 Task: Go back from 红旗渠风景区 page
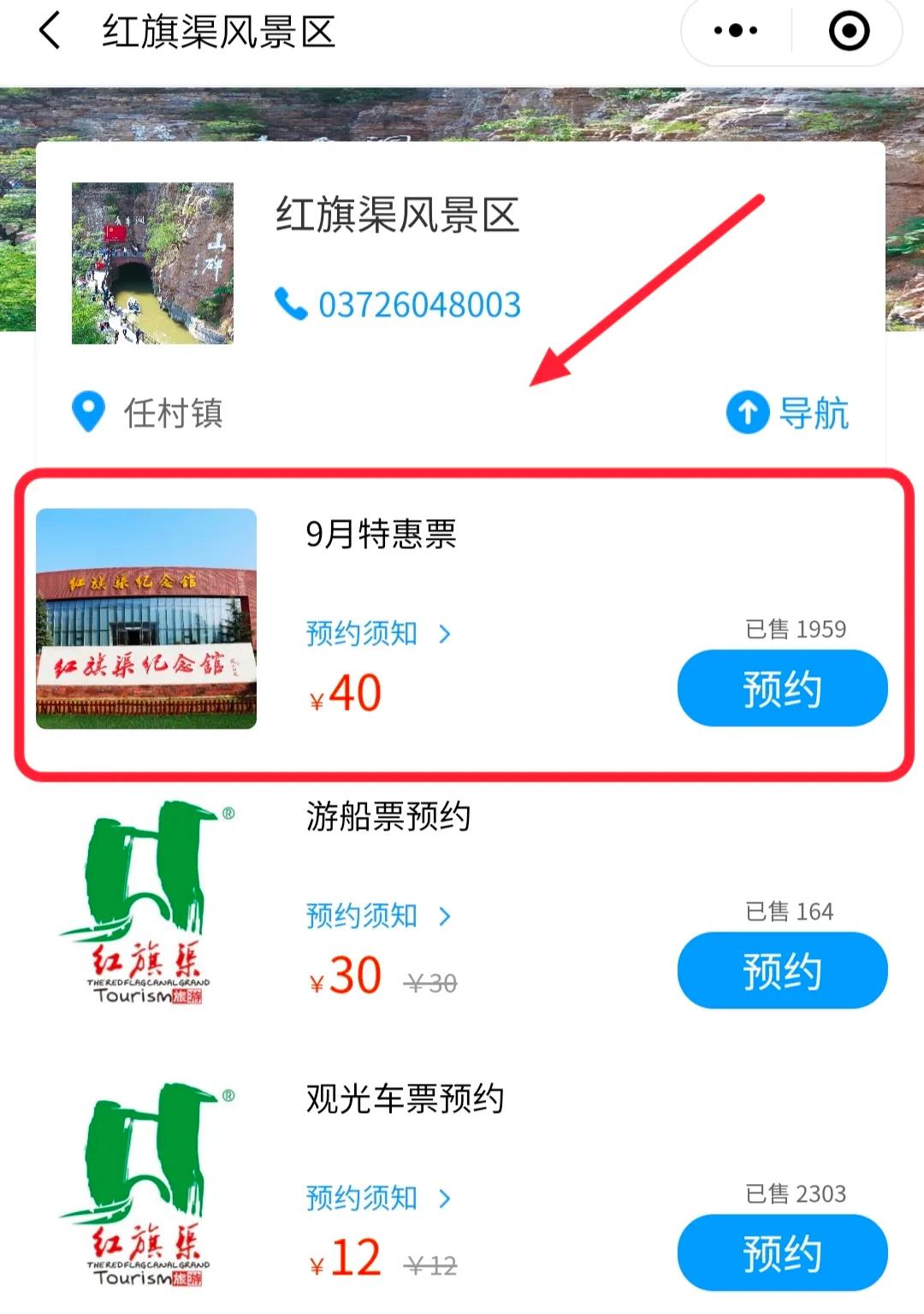pos(50,32)
